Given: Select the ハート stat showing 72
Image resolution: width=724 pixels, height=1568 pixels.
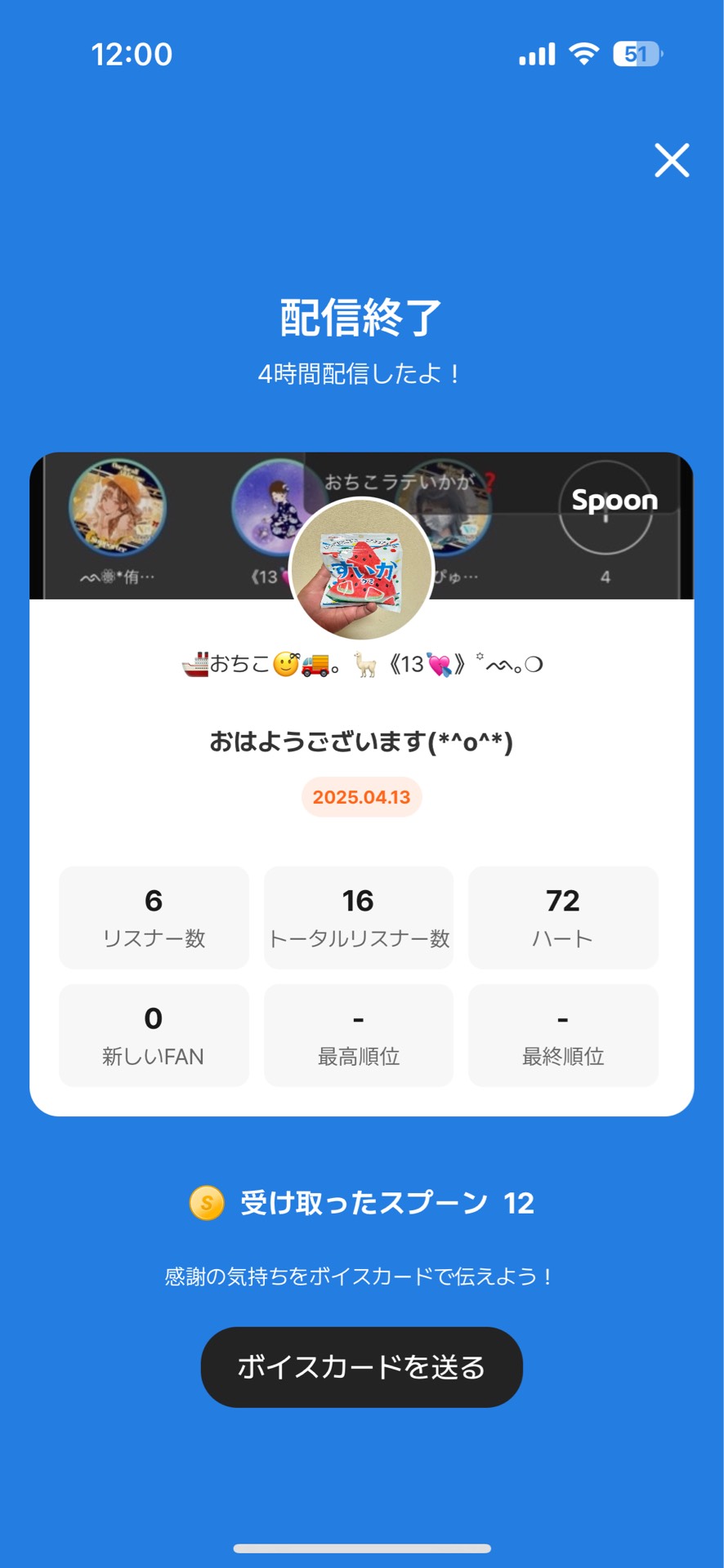Looking at the screenshot, I should 562,917.
